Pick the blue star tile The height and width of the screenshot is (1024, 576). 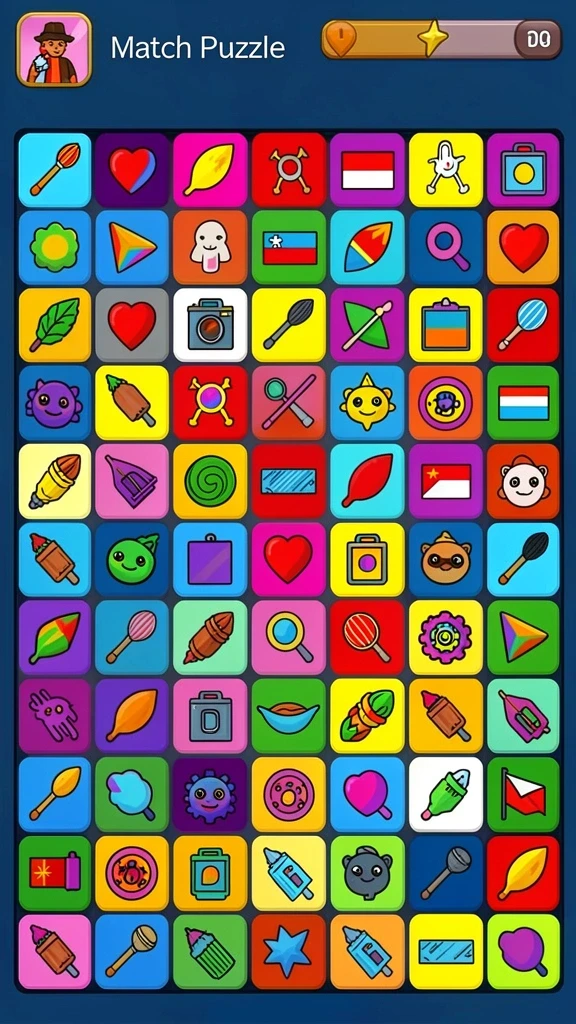point(289,952)
